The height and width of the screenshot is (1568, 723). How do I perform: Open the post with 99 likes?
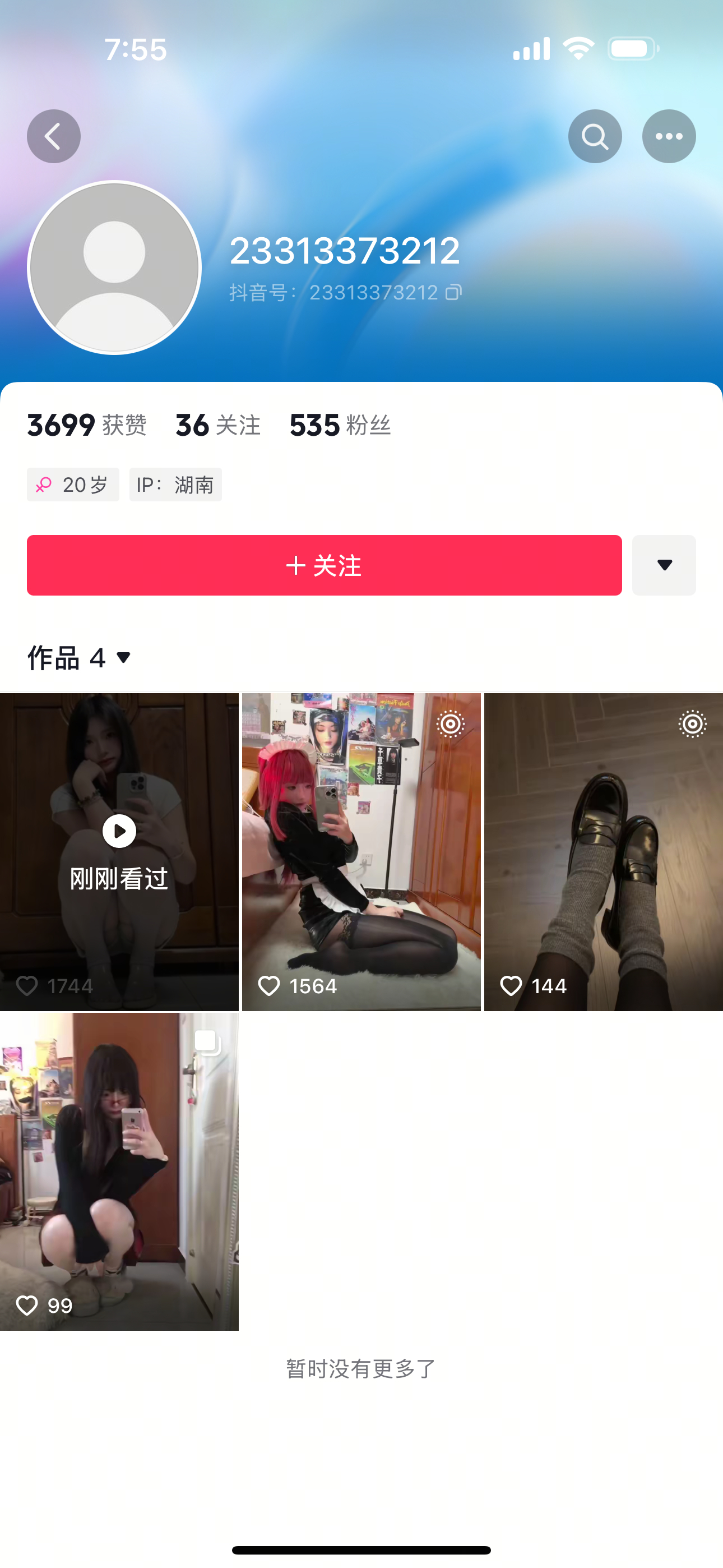click(119, 1172)
